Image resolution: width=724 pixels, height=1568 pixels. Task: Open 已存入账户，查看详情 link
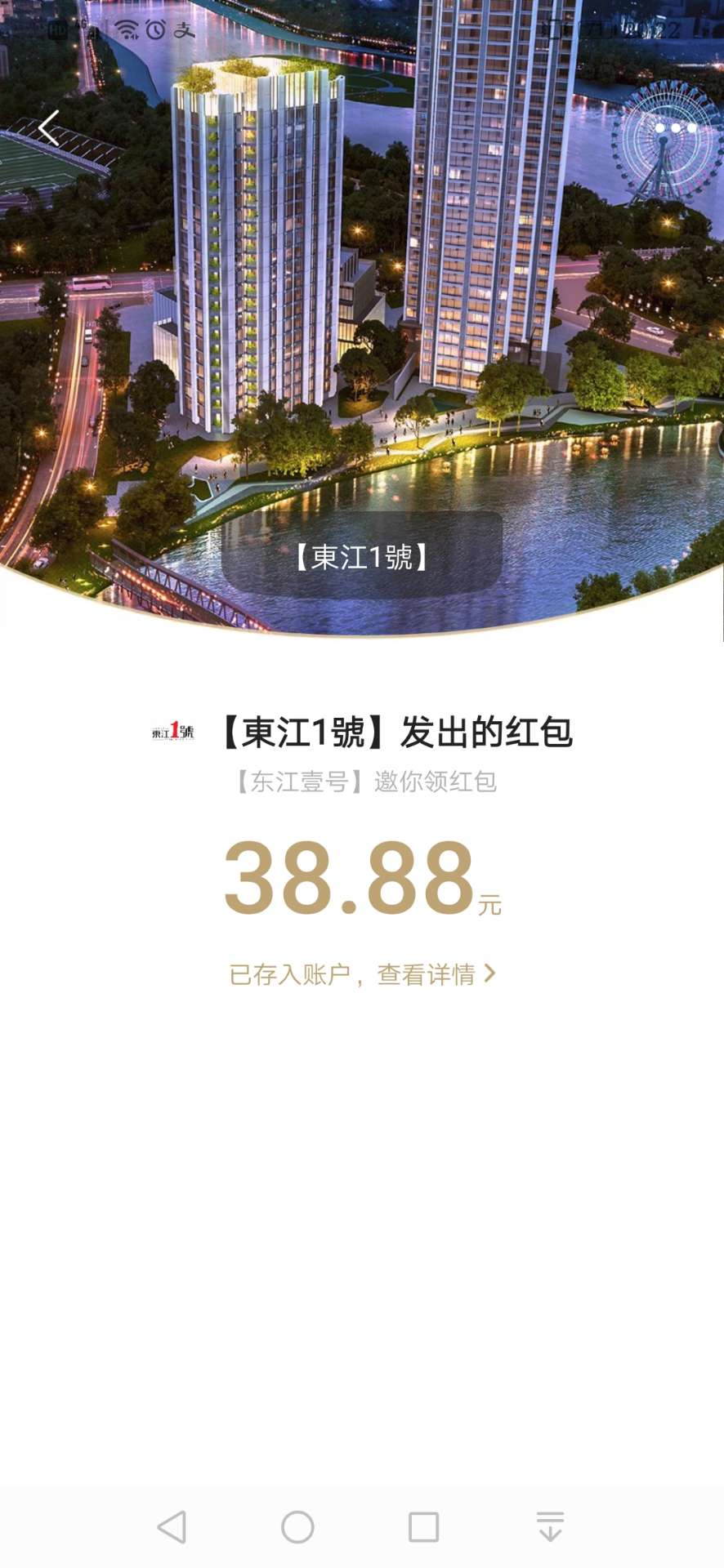click(362, 974)
